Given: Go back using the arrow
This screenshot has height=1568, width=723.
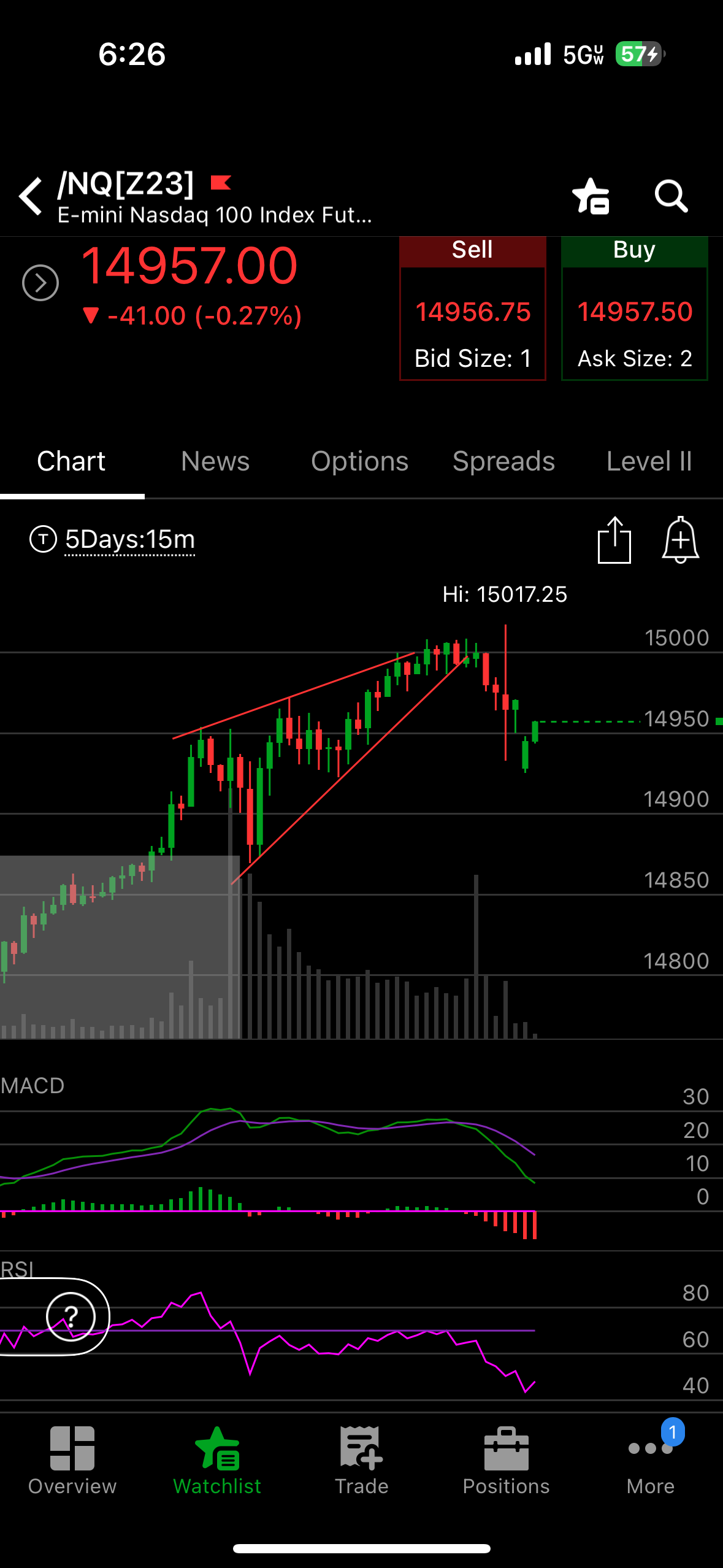Looking at the screenshot, I should pyautogui.click(x=31, y=197).
